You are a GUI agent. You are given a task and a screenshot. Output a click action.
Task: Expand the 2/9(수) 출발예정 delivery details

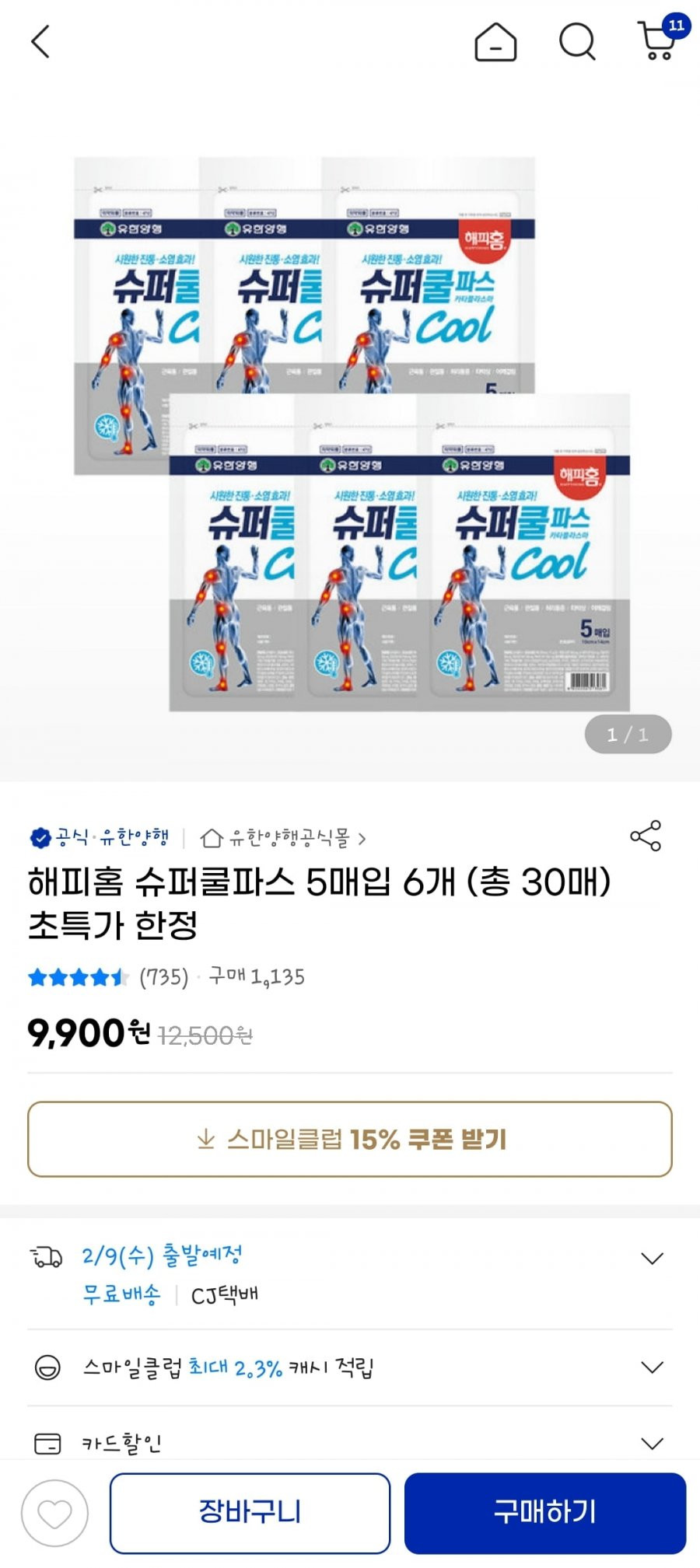pyautogui.click(x=652, y=1258)
